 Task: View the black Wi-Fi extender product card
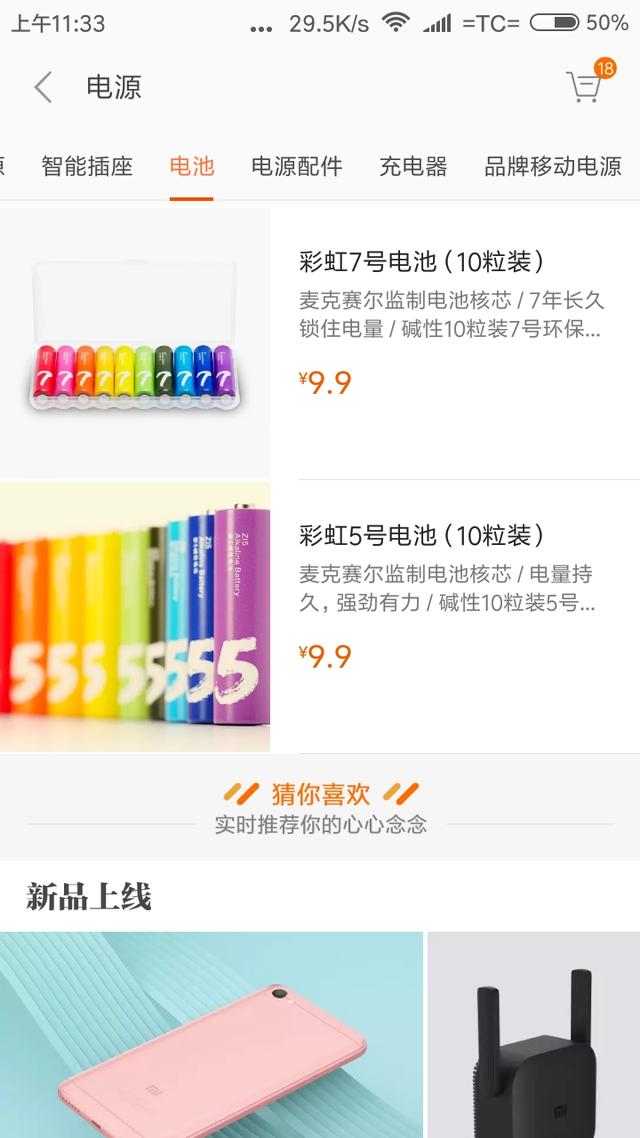point(534,1035)
